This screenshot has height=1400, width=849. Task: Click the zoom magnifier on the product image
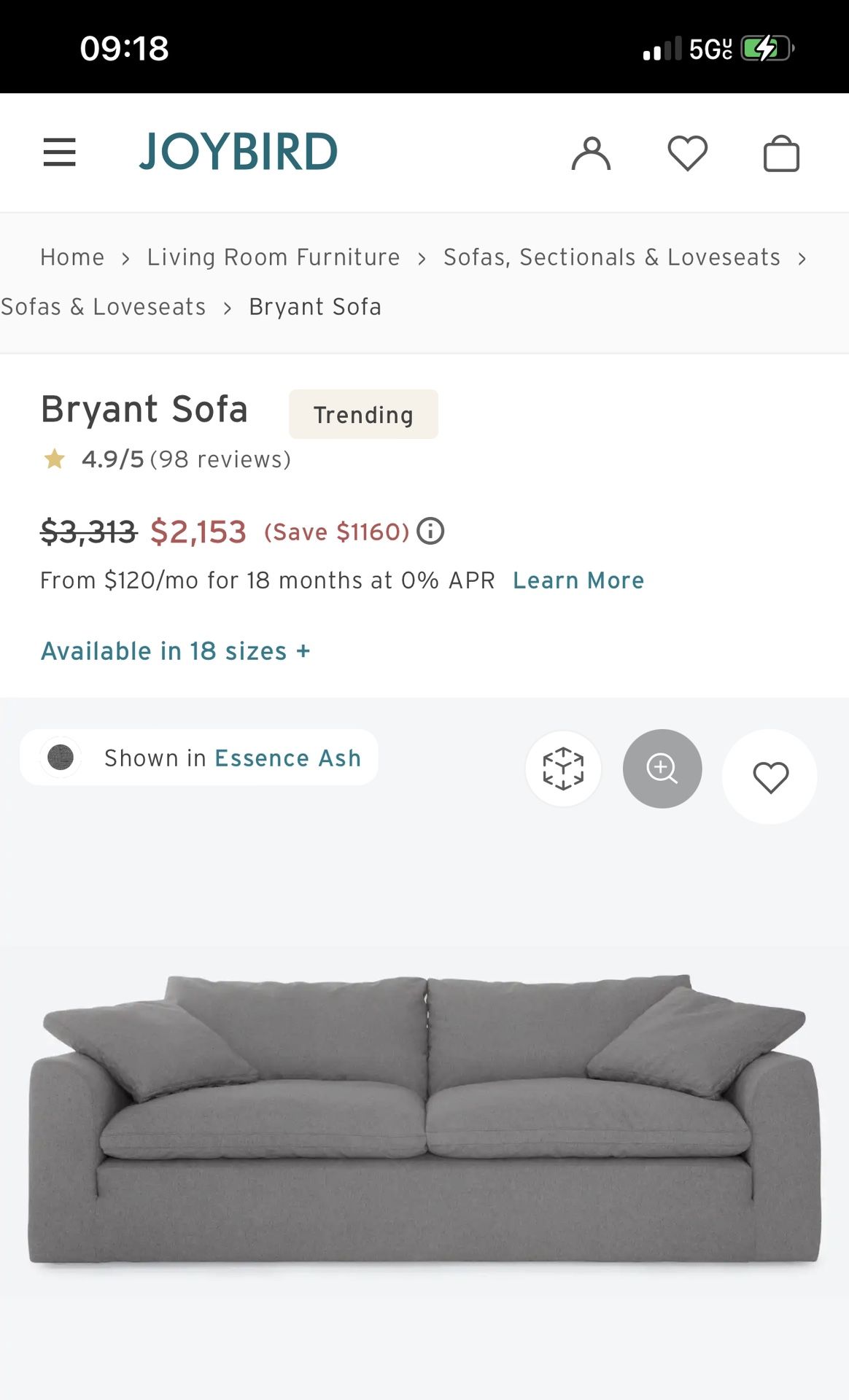click(662, 769)
